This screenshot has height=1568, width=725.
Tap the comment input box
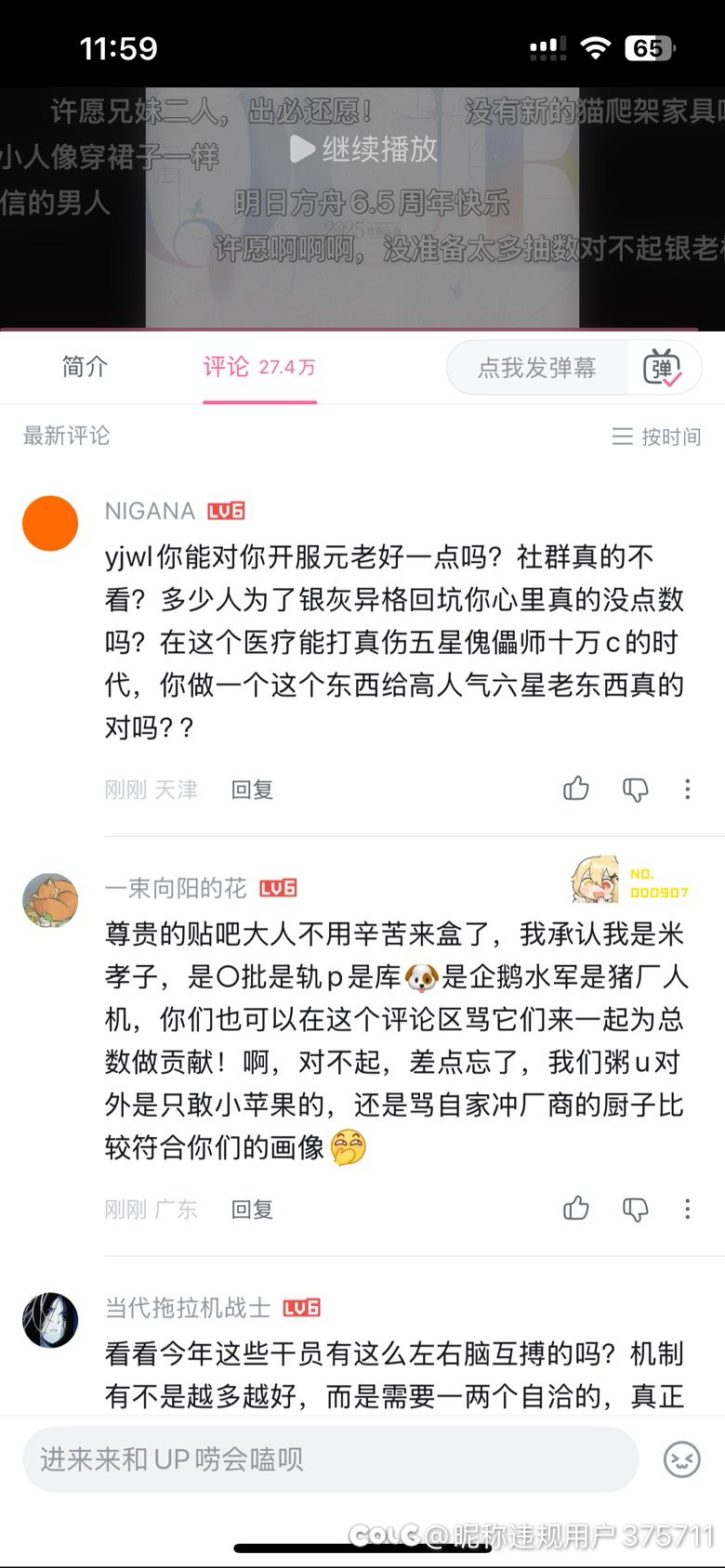point(330,1459)
